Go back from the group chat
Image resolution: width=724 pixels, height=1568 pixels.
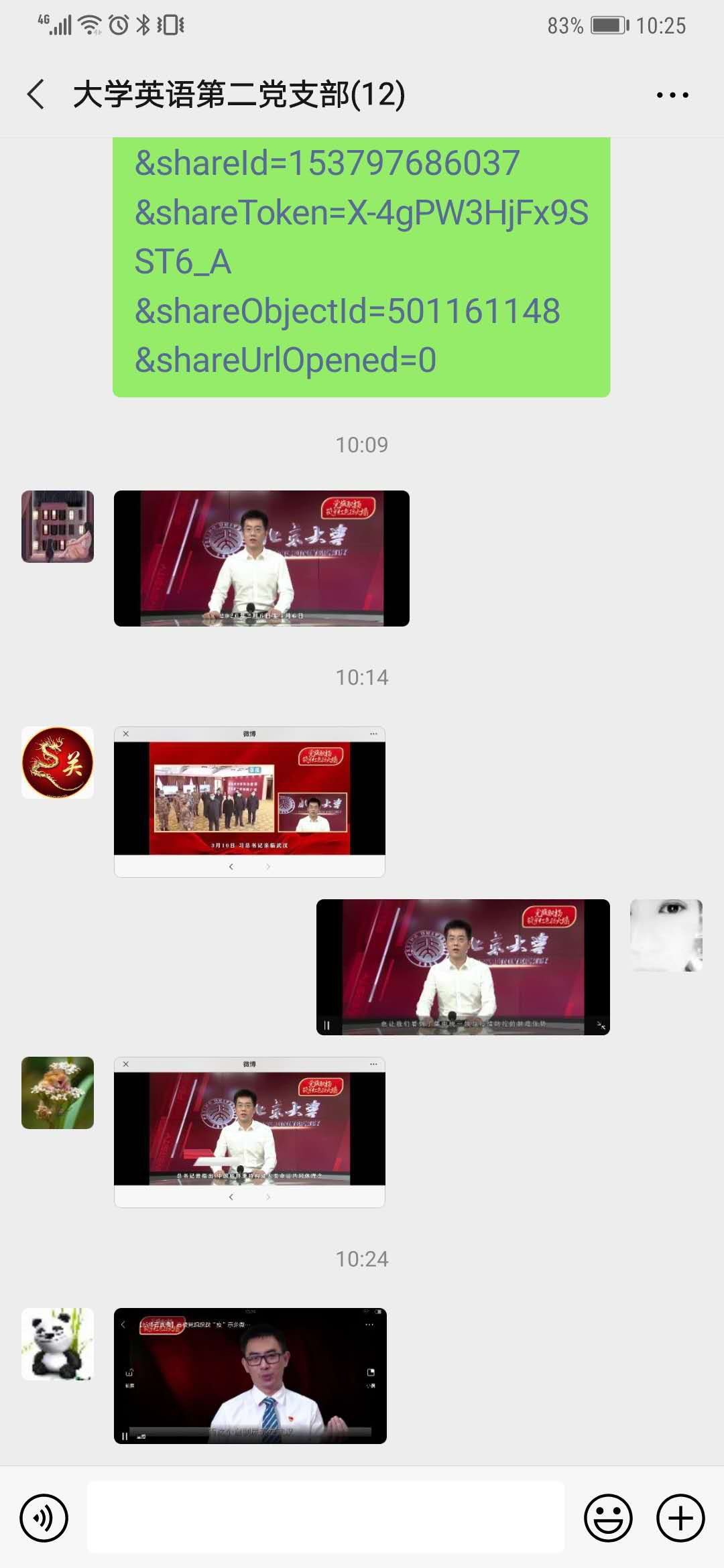[37, 94]
